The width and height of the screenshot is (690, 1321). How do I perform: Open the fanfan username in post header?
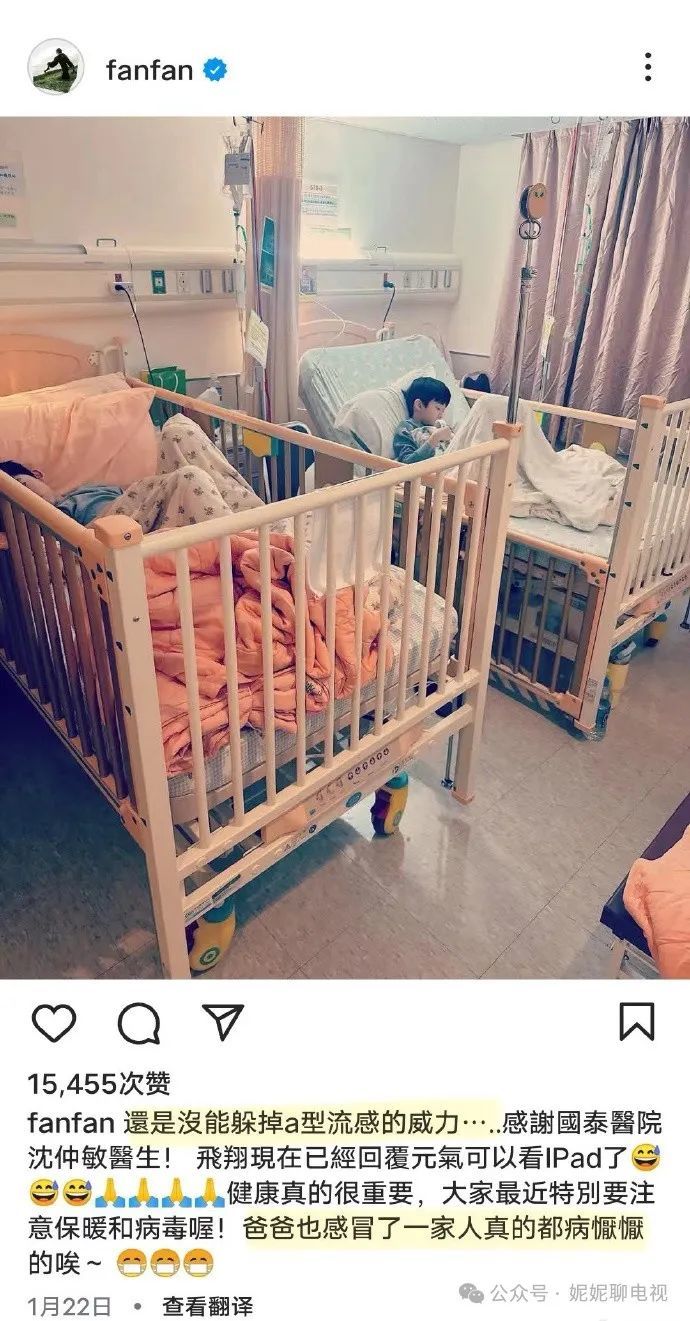click(149, 70)
